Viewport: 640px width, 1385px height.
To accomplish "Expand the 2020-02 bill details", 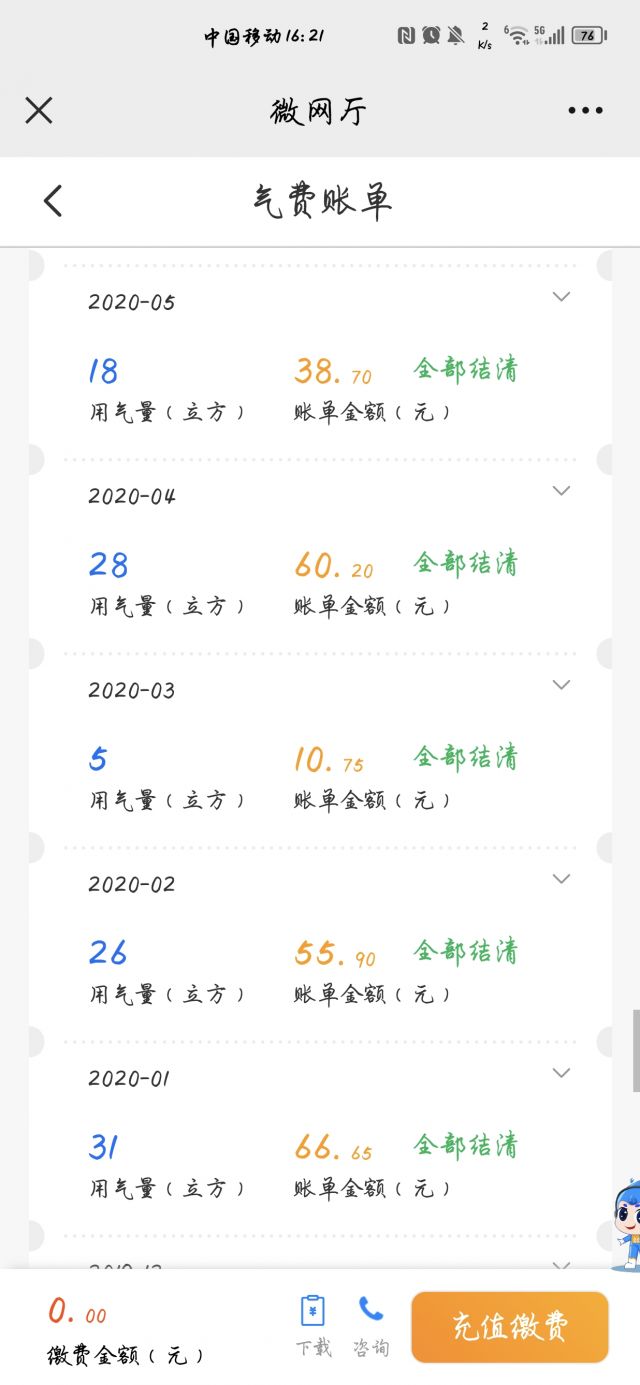I will (x=562, y=879).
